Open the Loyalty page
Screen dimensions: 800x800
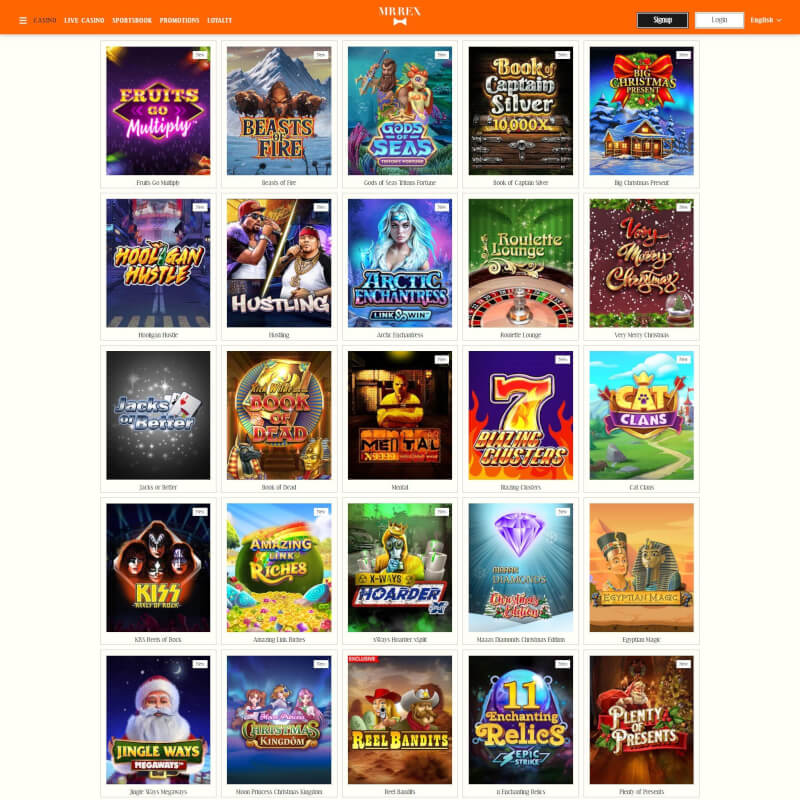219,20
